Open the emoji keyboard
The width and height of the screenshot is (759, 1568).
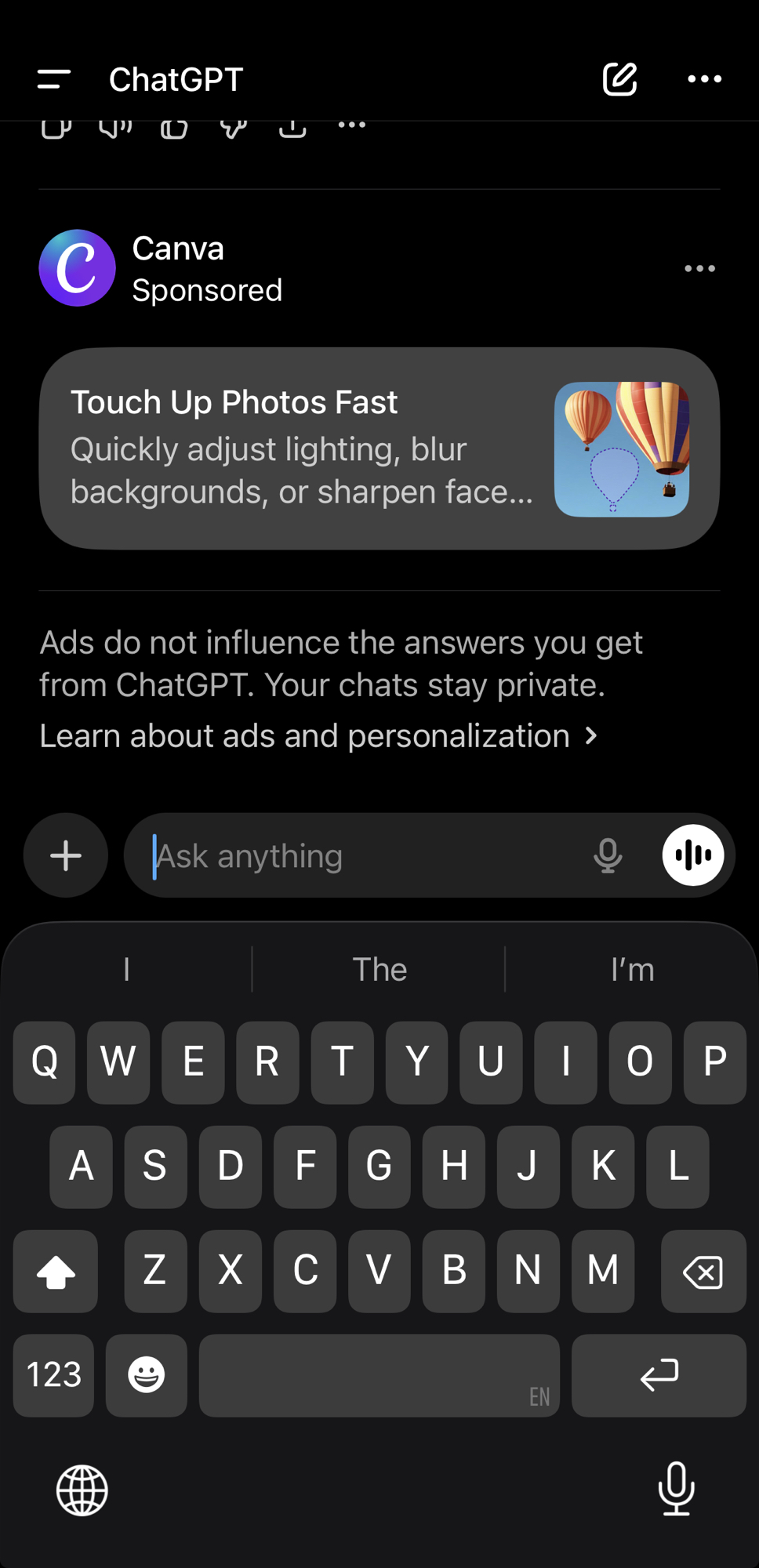point(146,1375)
